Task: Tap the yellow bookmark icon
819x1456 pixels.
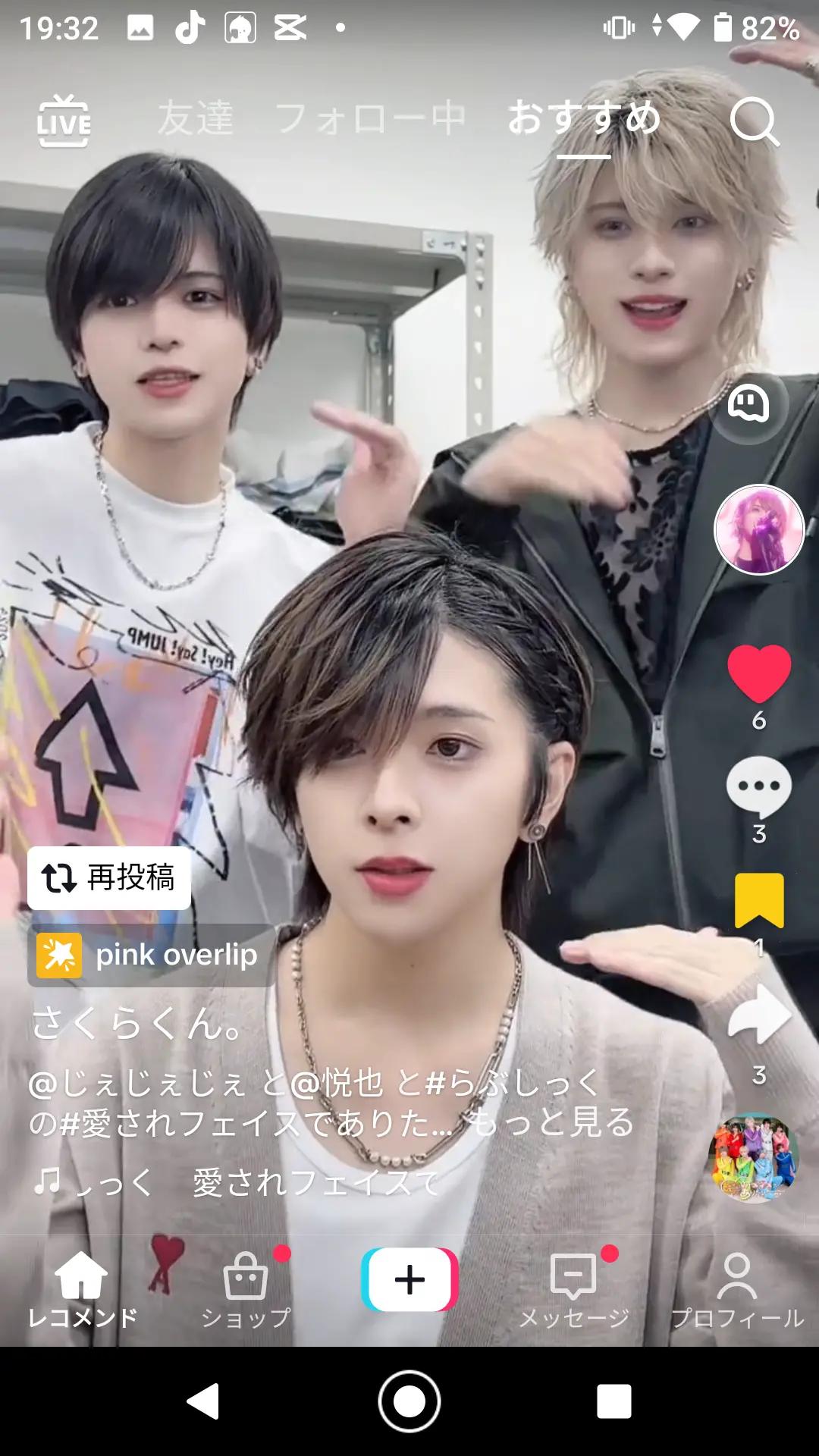Action: (x=758, y=900)
